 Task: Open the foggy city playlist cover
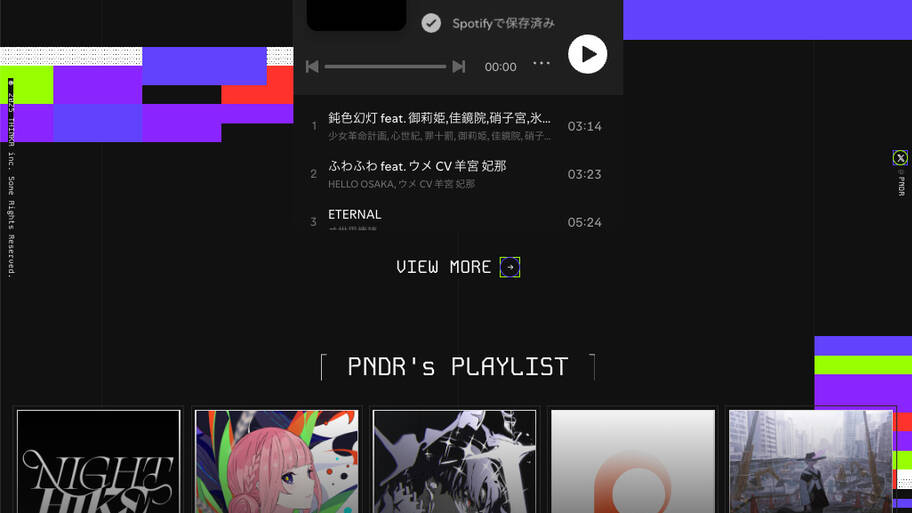(810, 462)
